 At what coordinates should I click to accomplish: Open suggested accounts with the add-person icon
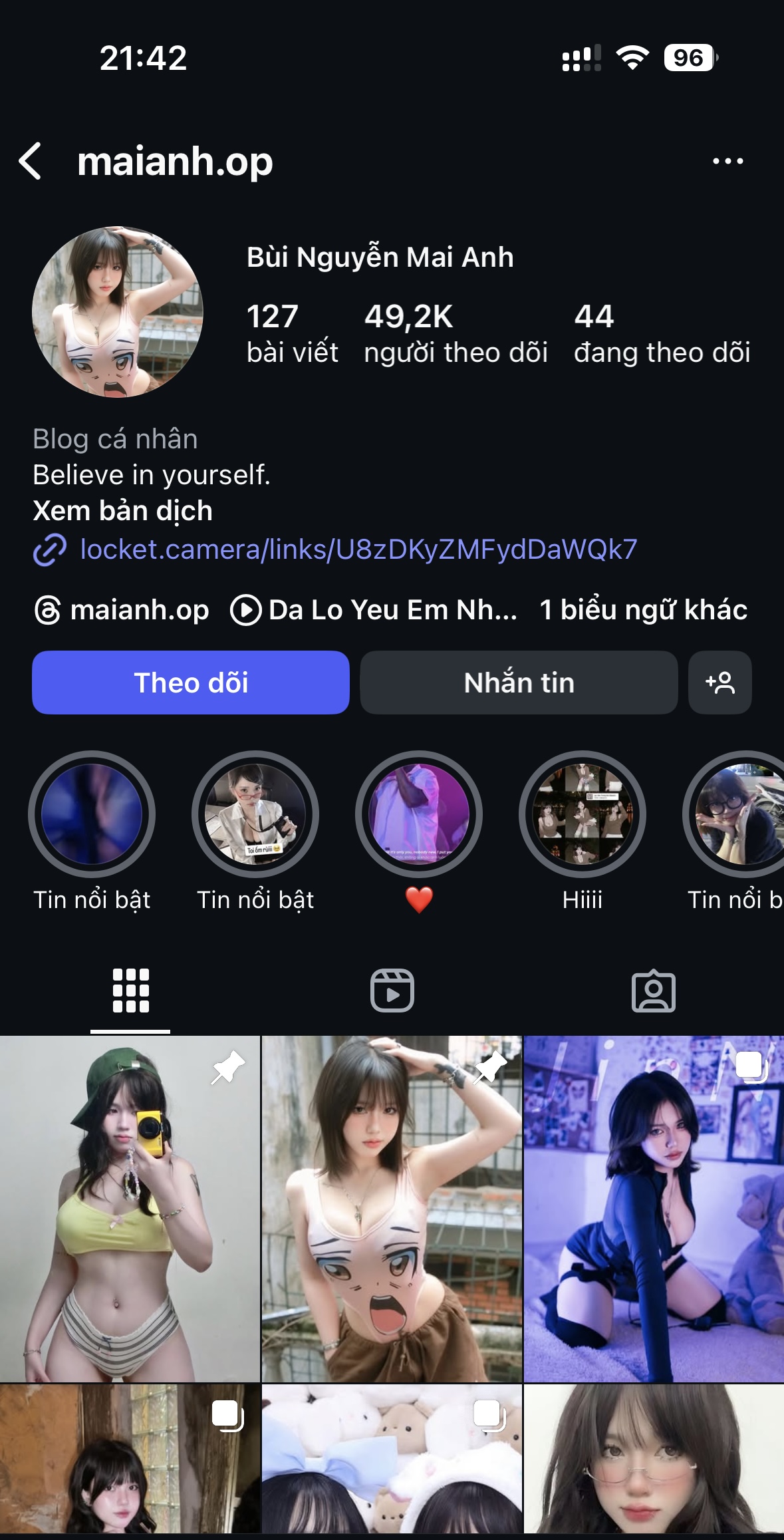720,683
